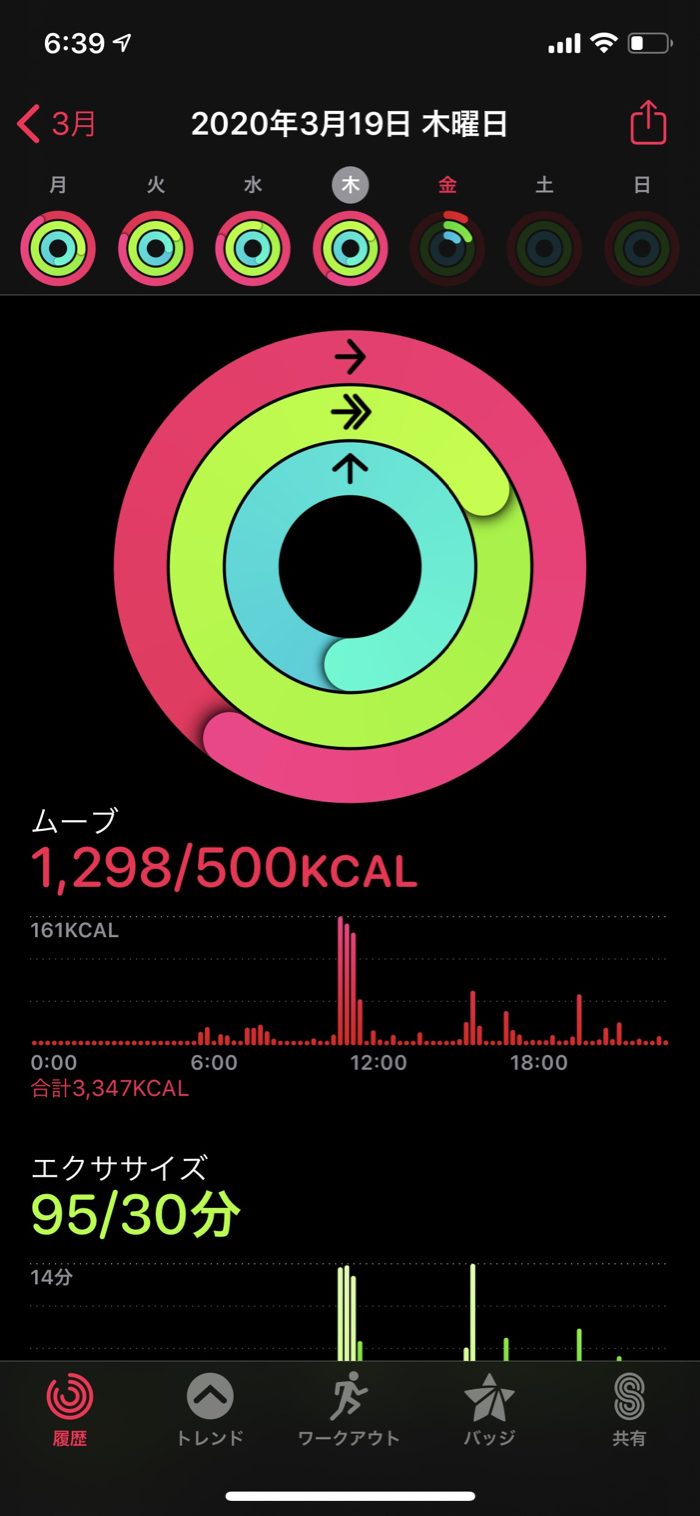Select Thursday (木) activity rings
Viewport: 700px width, 1516px height.
tap(351, 248)
